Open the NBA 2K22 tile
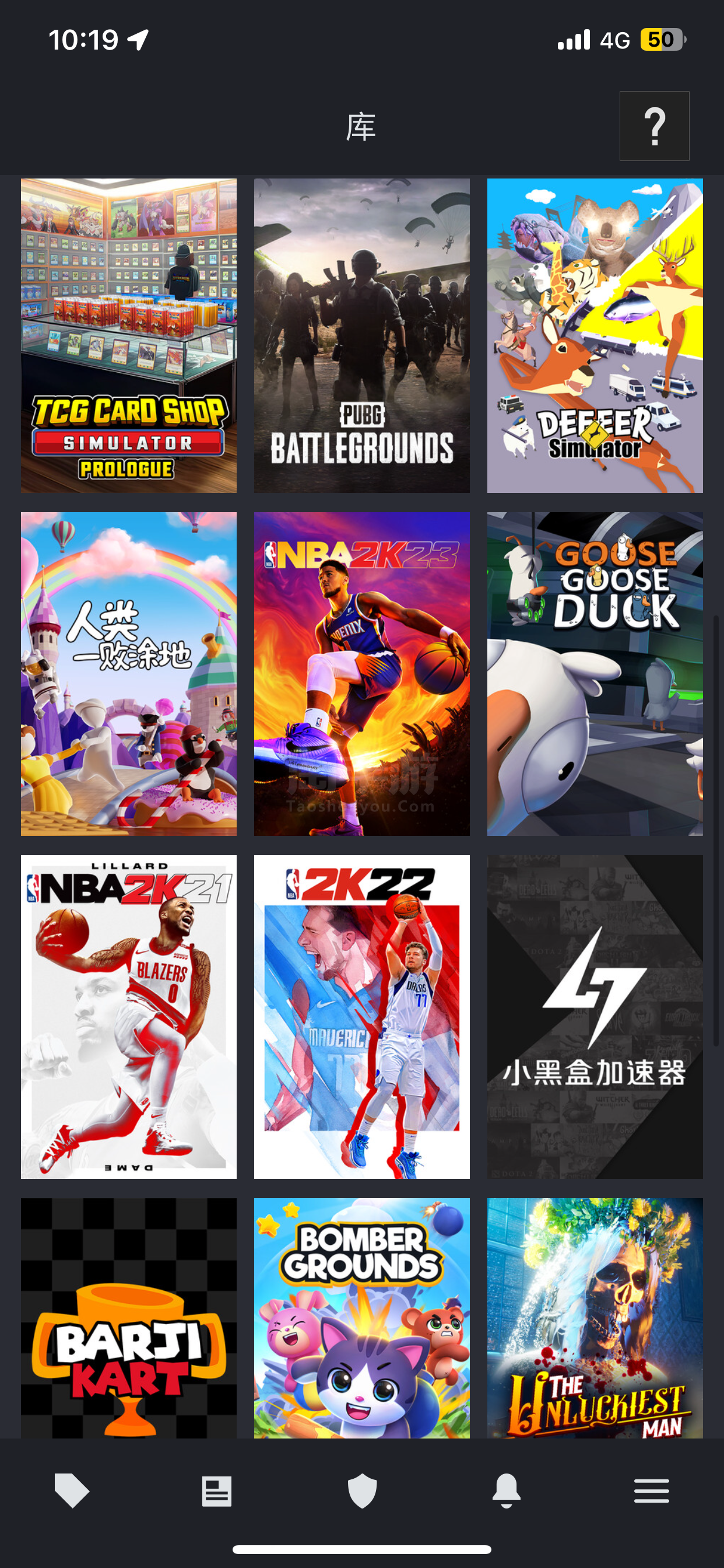 [x=362, y=1017]
